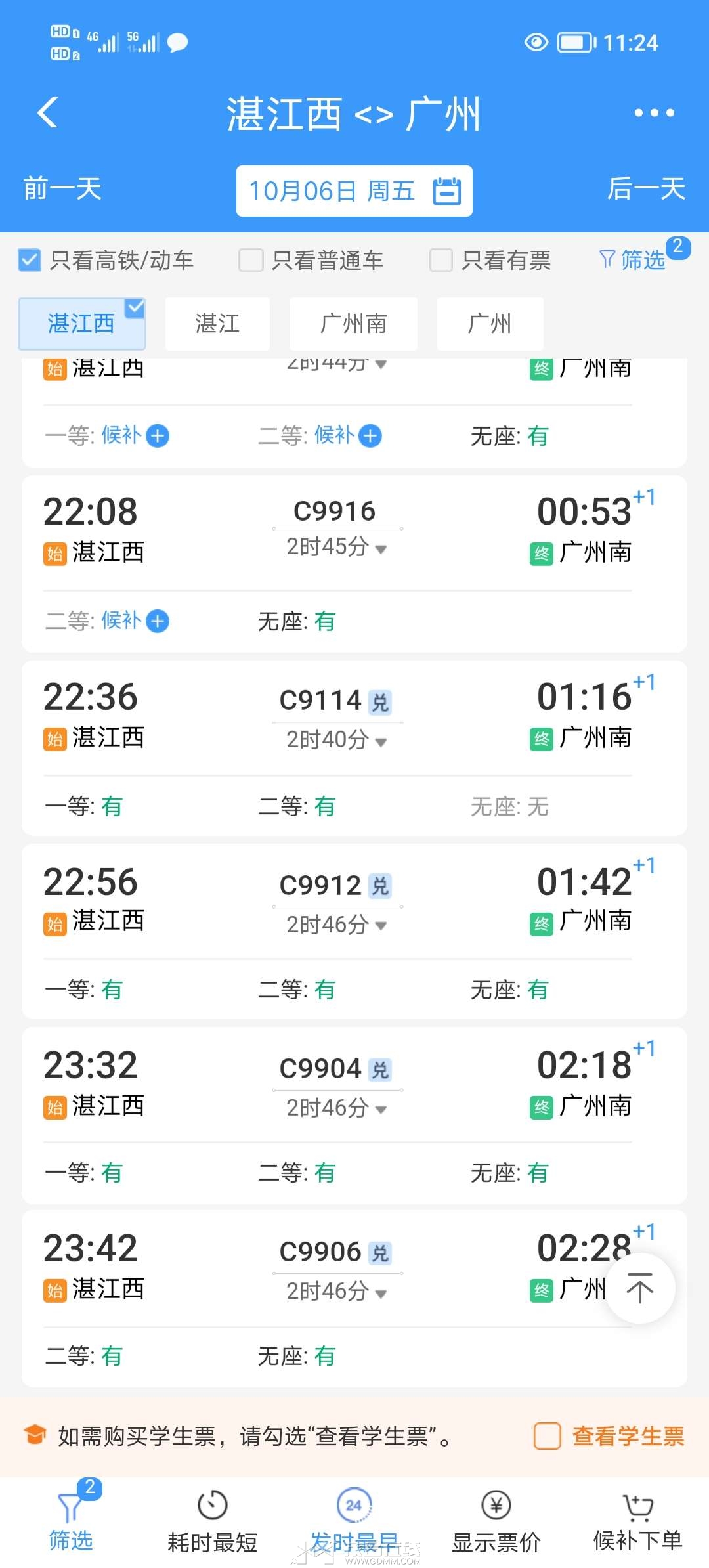Screen dimensions: 709x1568
Task: Go to the previous day (前一天)
Action: [62, 189]
